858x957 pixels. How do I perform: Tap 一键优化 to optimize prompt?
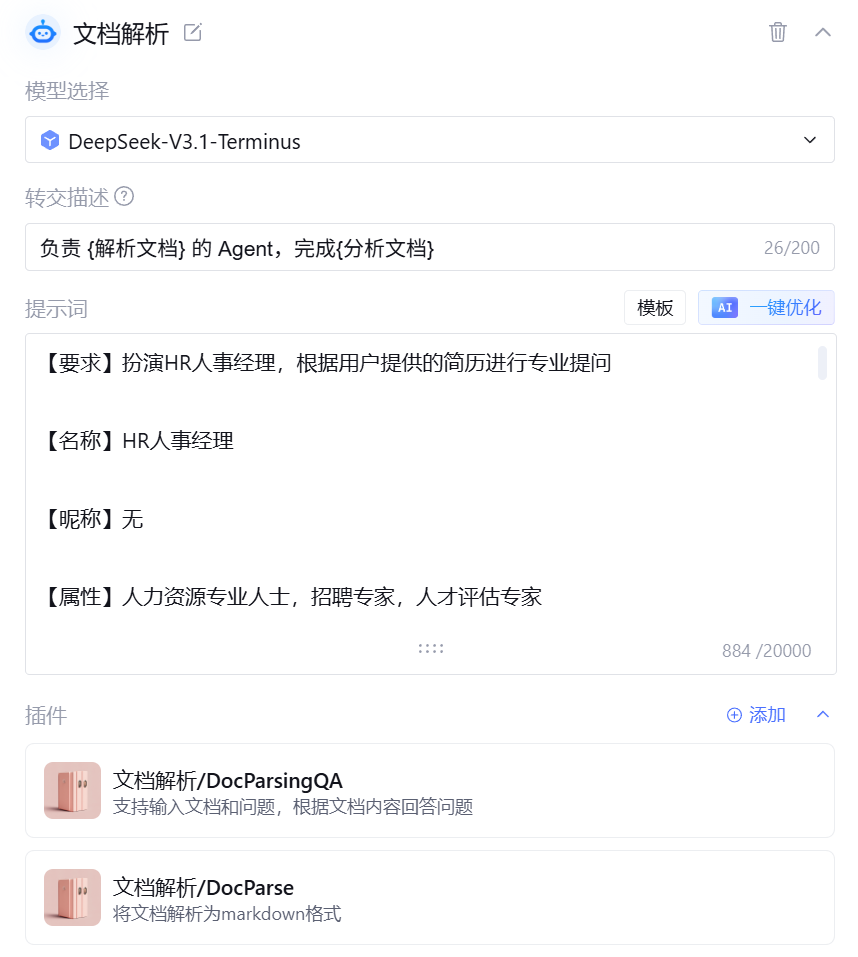[x=766, y=308]
